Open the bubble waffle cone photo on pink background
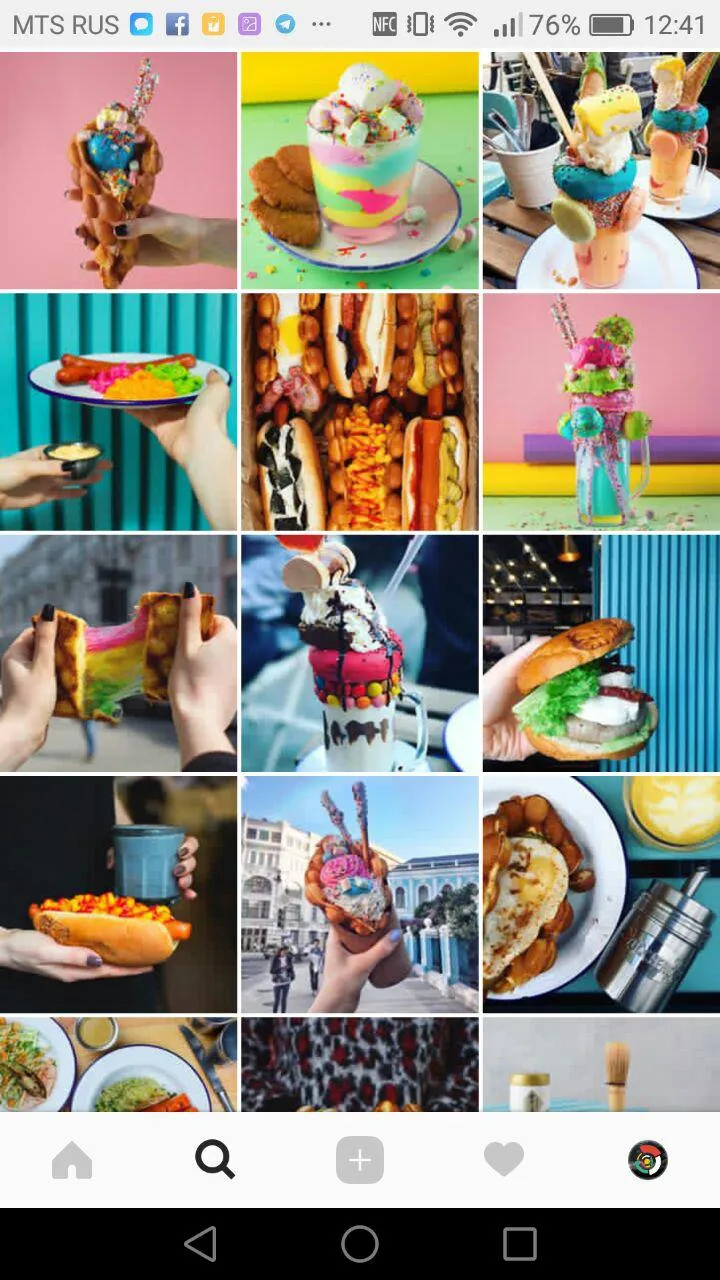Viewport: 720px width, 1280px height. point(118,170)
